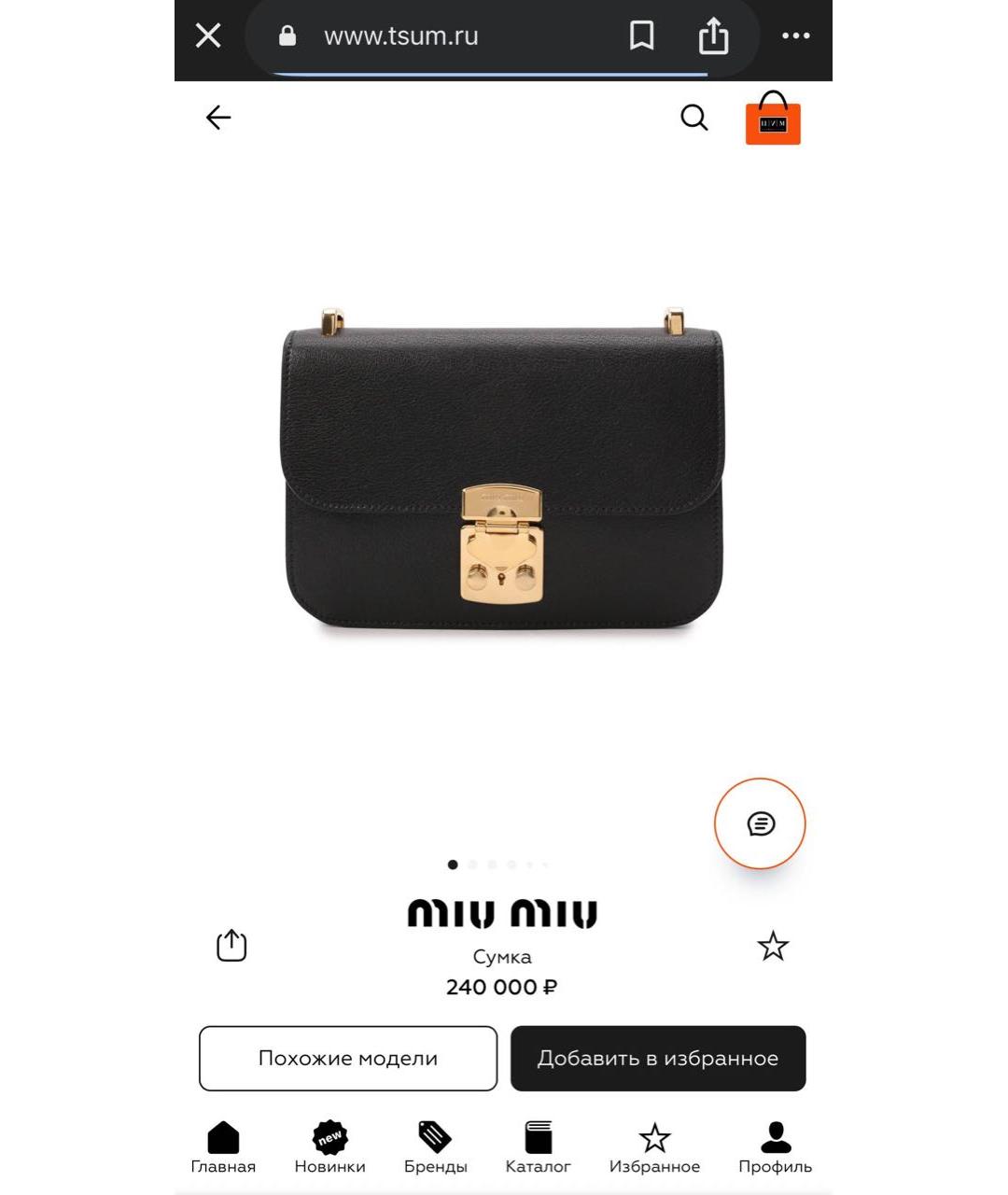Open the black bag product photo
The width and height of the screenshot is (1008, 1195).
(503, 476)
